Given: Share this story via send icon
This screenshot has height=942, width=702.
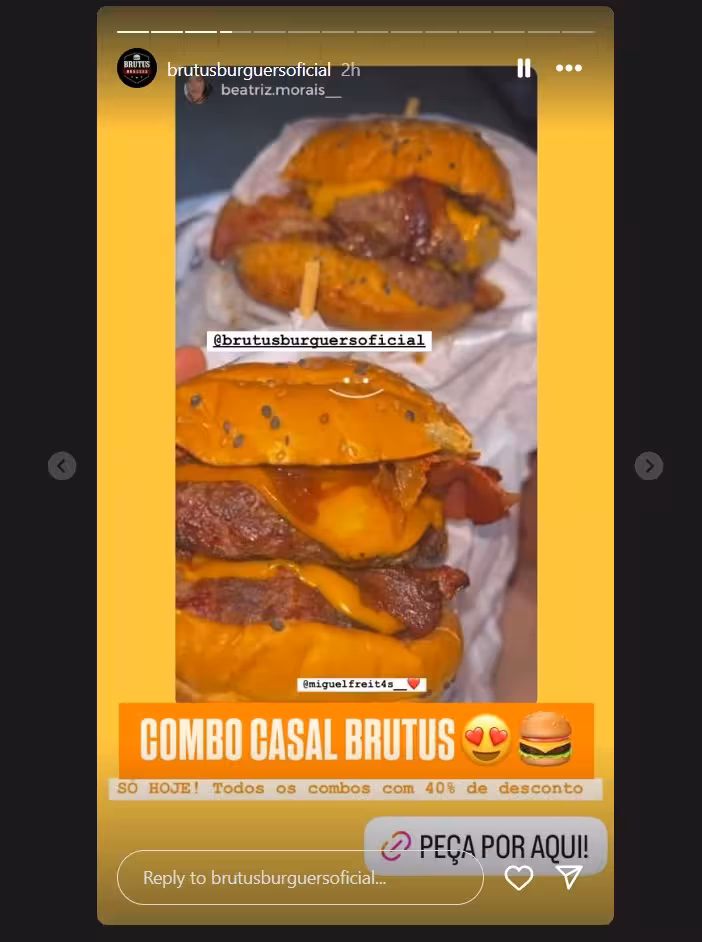Looking at the screenshot, I should point(569,877).
